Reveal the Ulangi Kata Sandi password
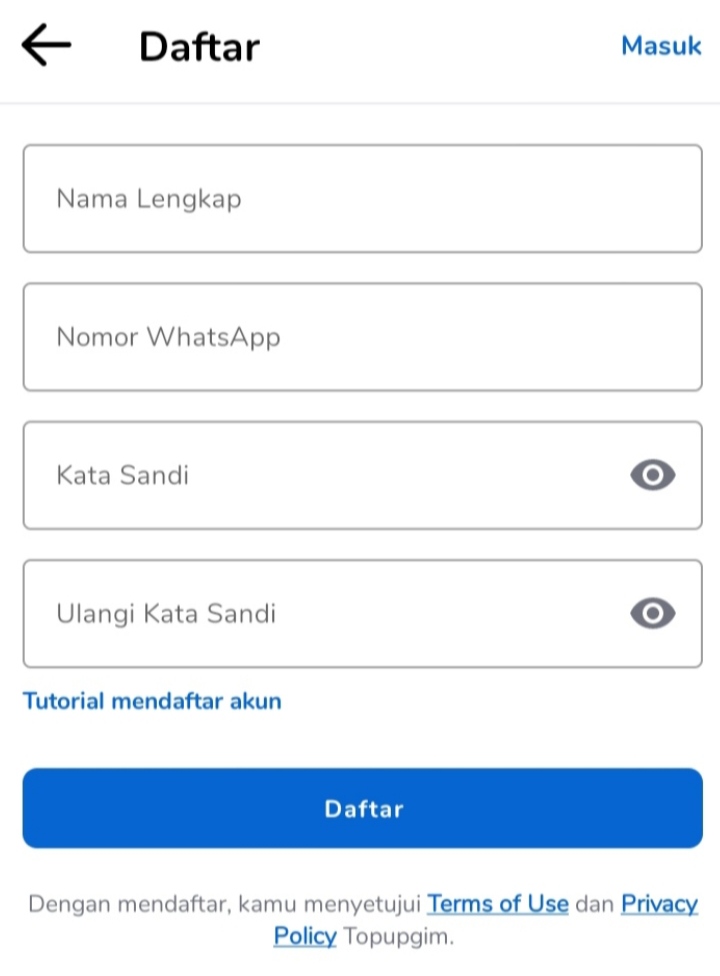720x976 pixels. pyautogui.click(x=653, y=613)
